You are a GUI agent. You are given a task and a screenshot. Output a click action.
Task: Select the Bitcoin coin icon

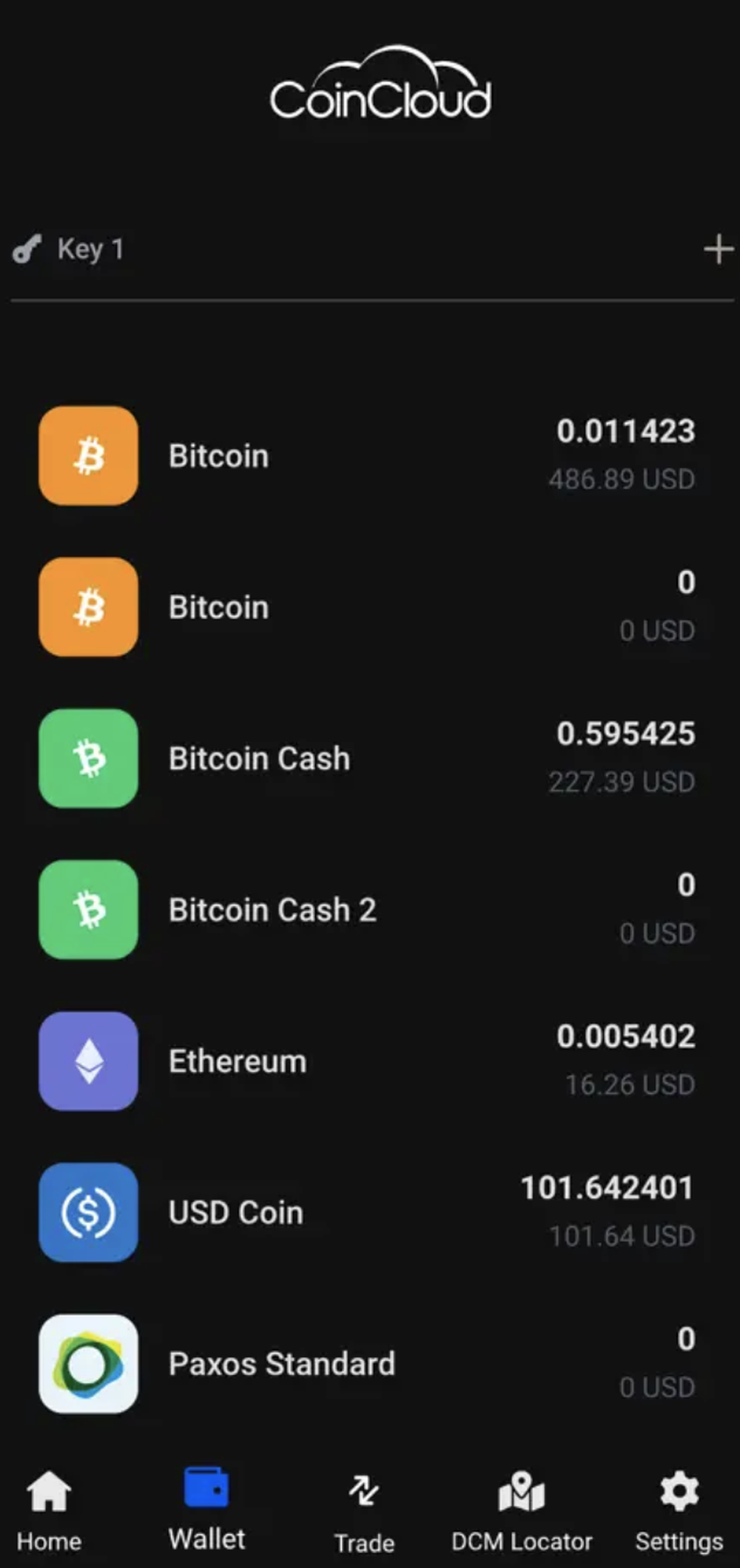click(x=88, y=456)
